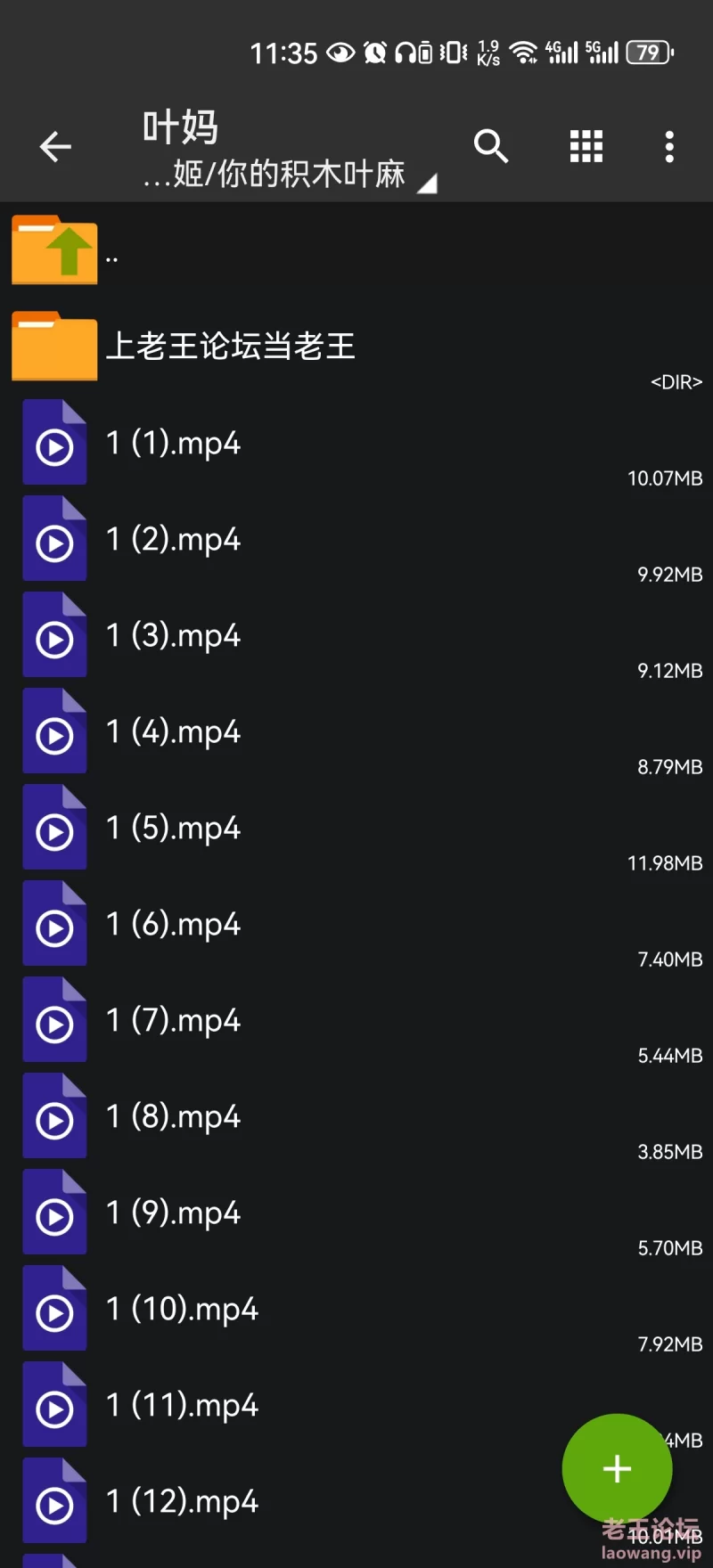This screenshot has width=713, height=1568.
Task: Open the 7.40MB file 1 (6).mp4
Action: (x=356, y=924)
